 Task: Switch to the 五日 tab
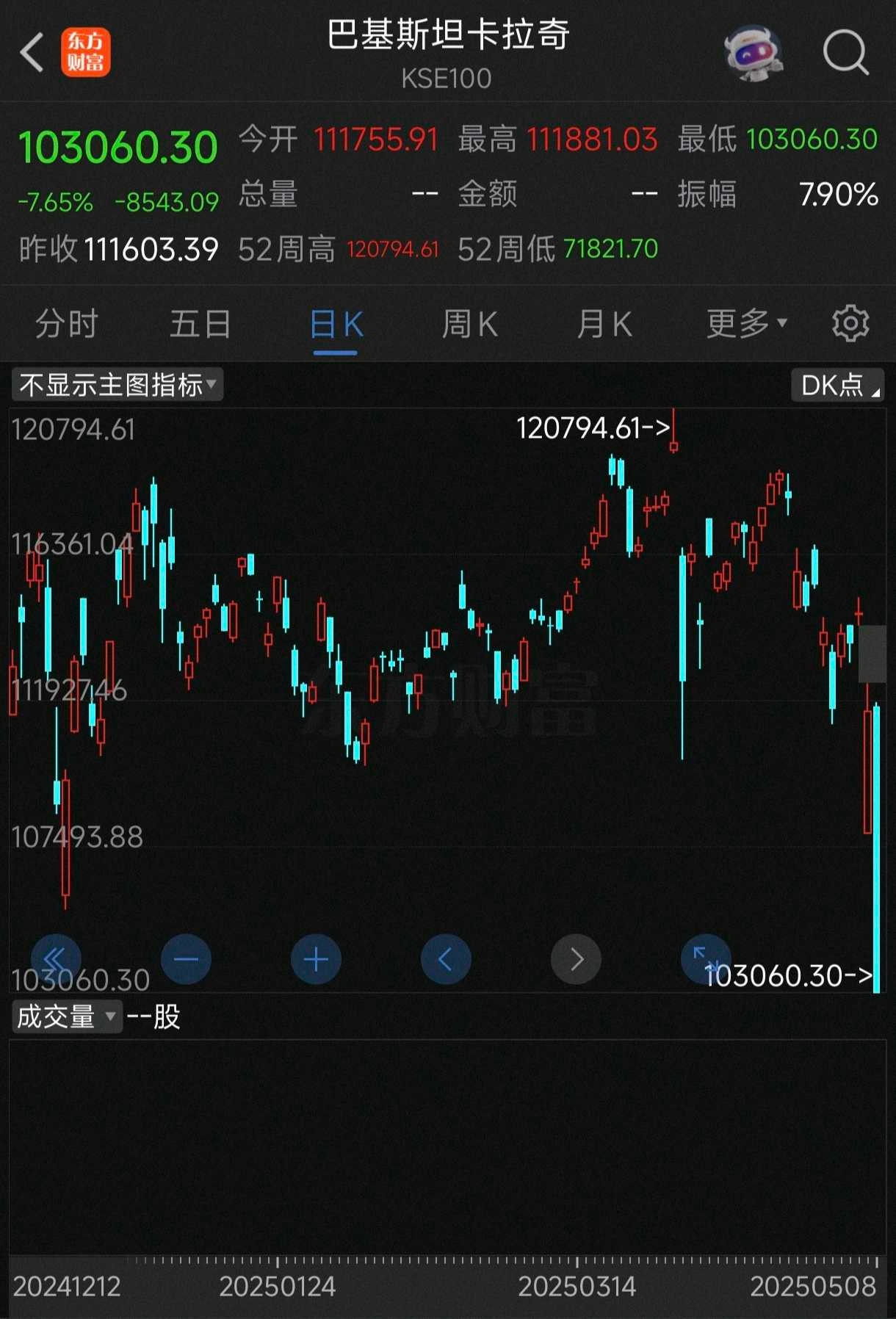pos(200,324)
